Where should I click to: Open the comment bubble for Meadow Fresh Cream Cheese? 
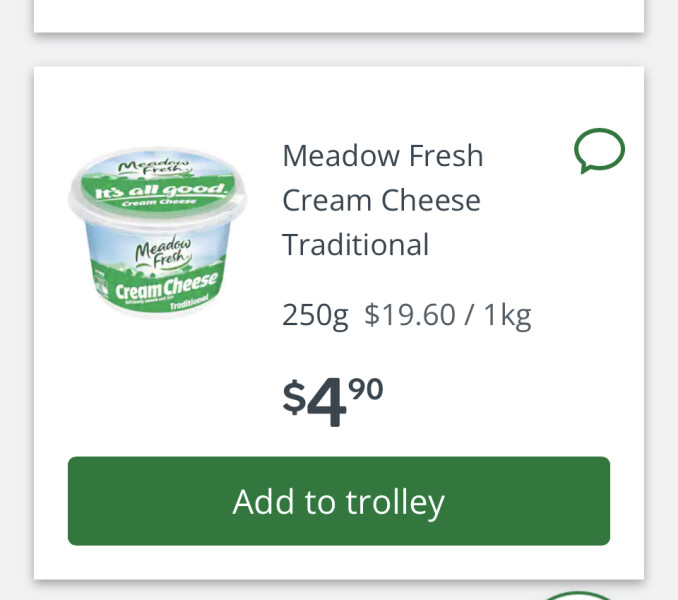pos(599,153)
